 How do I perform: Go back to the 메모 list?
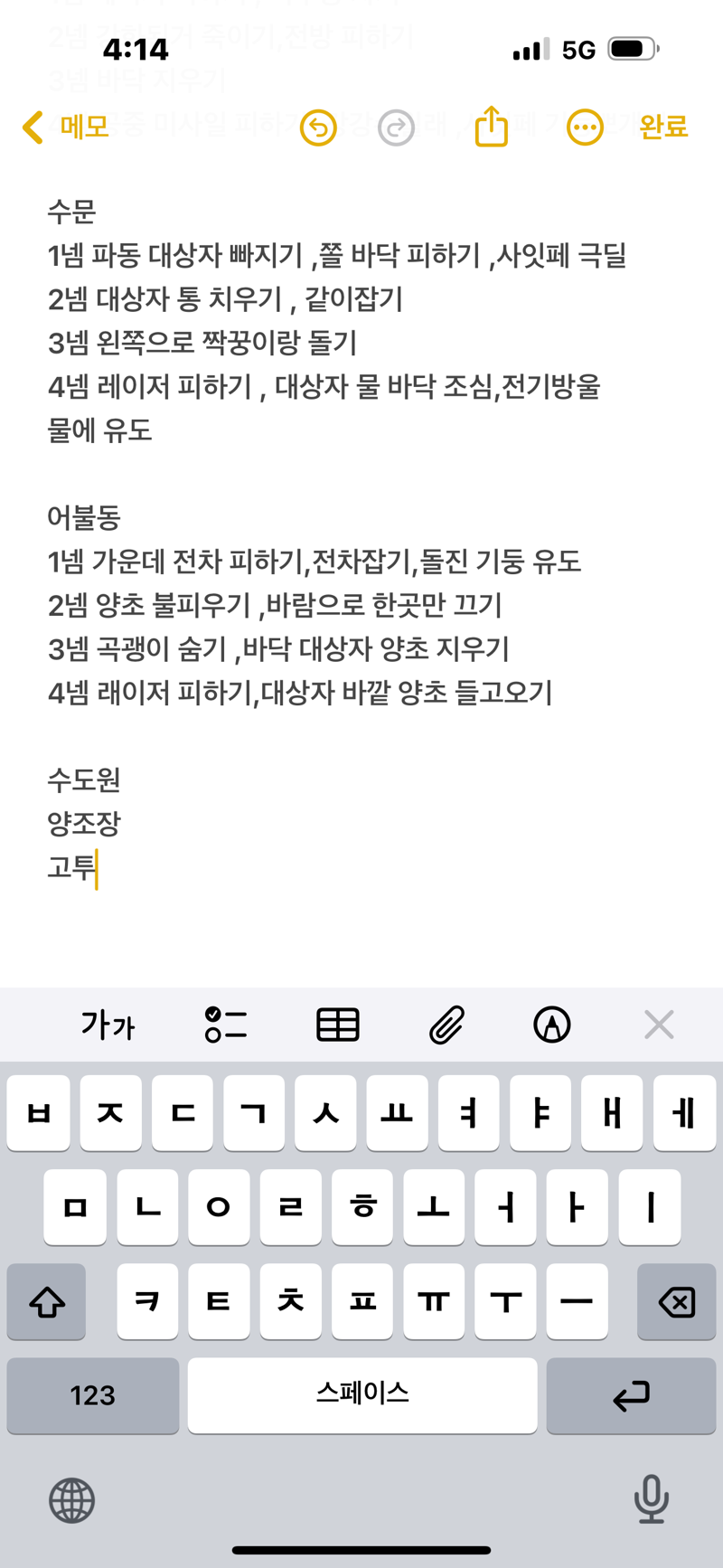click(65, 128)
